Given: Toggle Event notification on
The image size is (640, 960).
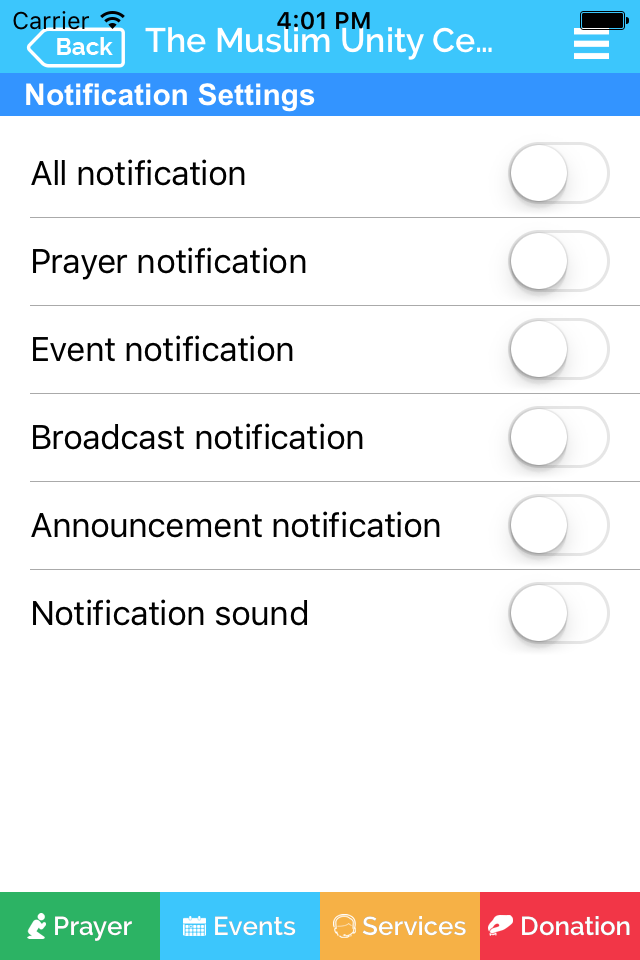Looking at the screenshot, I should [x=558, y=350].
